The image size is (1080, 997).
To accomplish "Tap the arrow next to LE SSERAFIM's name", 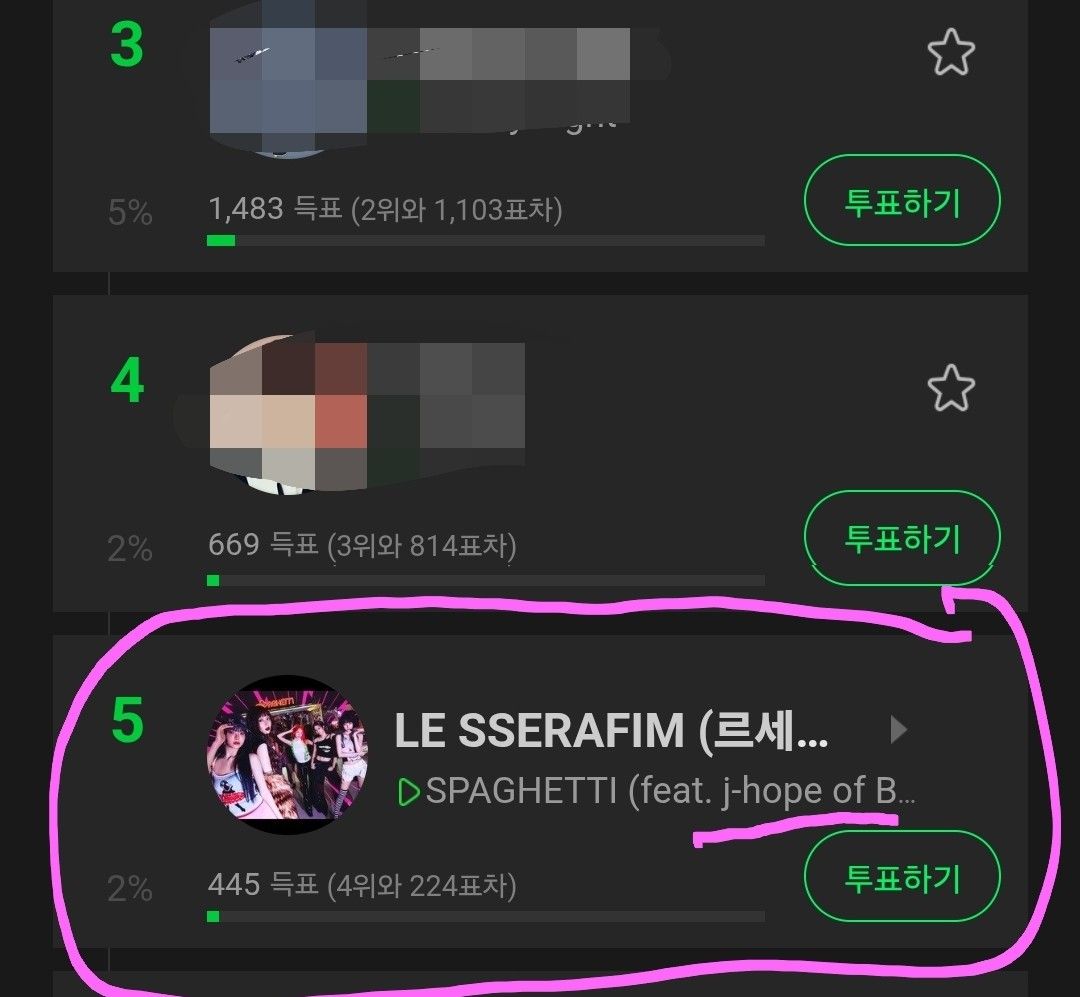I will (x=898, y=731).
